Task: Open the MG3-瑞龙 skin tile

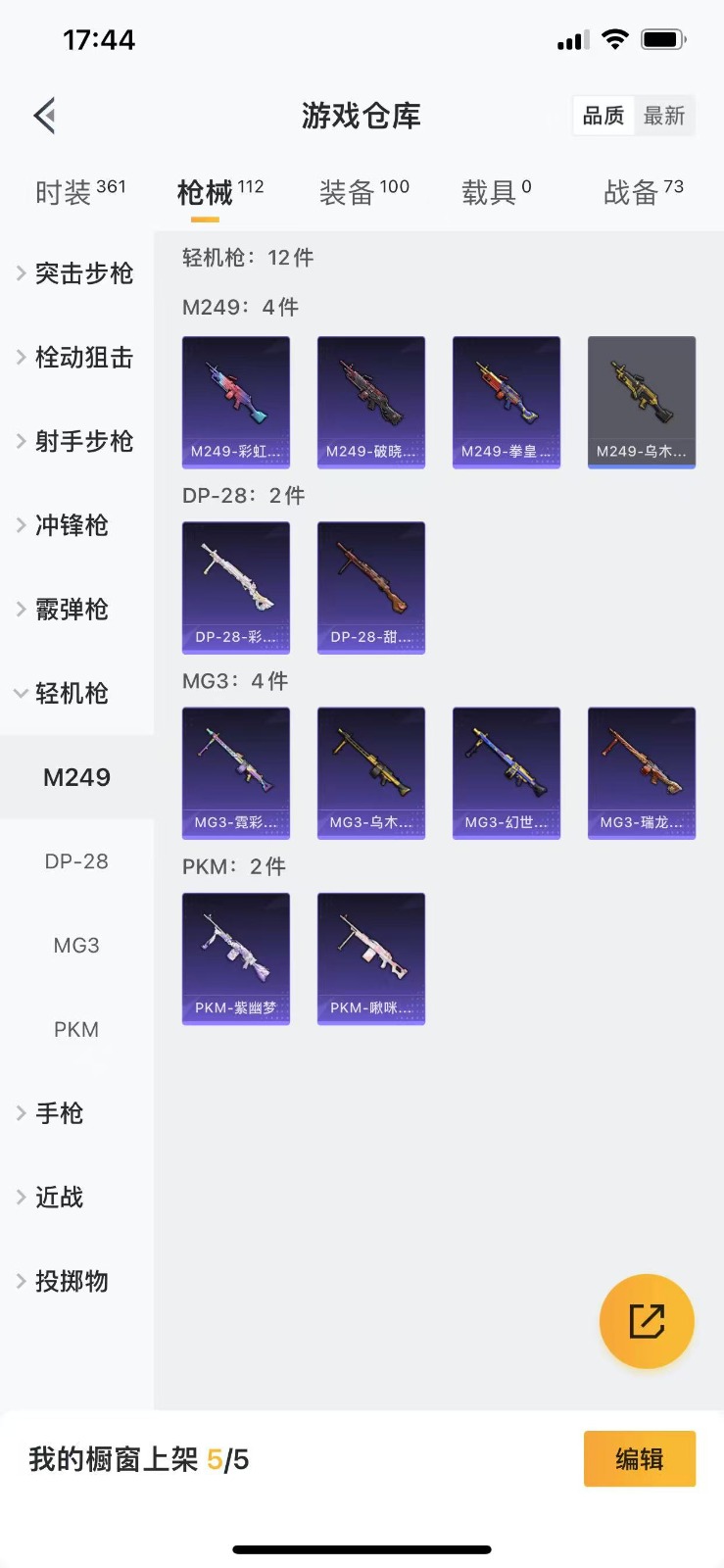Action: (642, 772)
